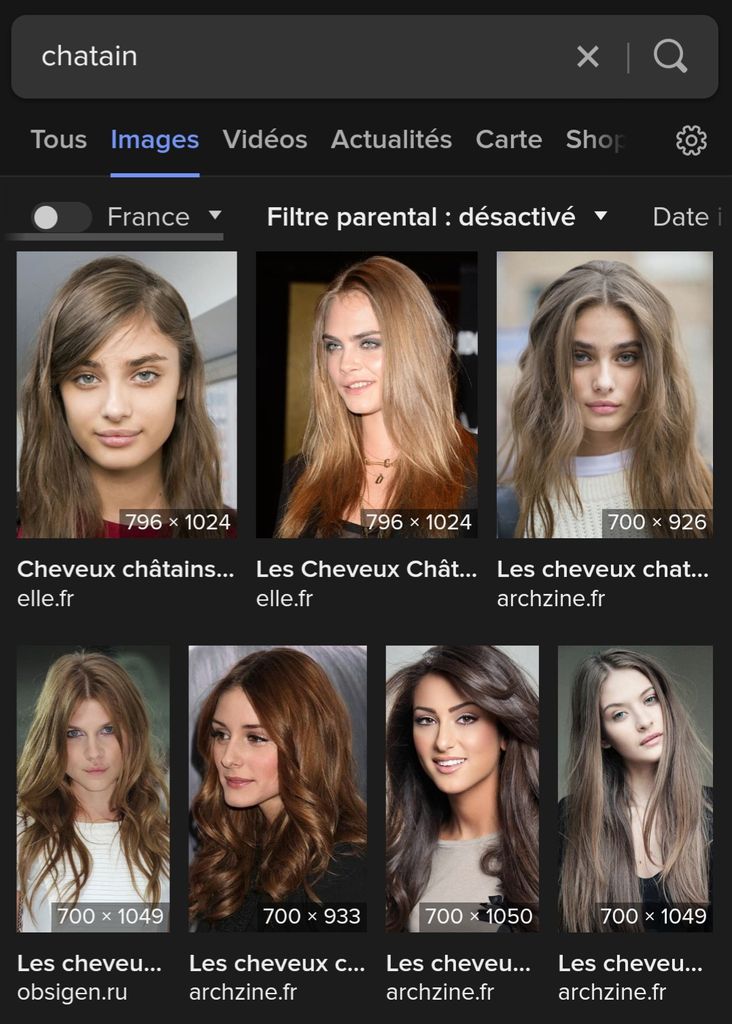Open the 700 × 1049 archzine.fr image
The image size is (732, 1024).
click(x=635, y=789)
